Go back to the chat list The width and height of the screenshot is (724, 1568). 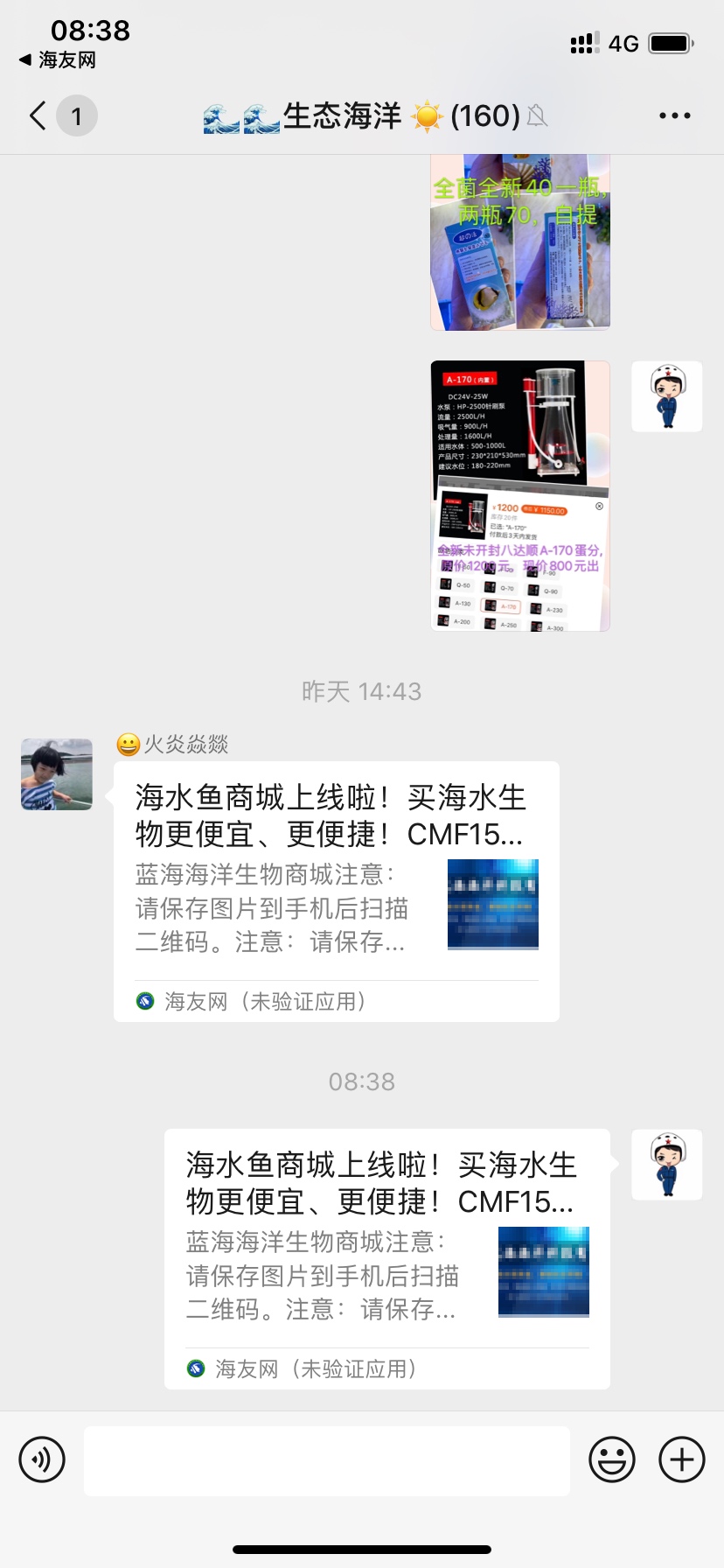click(38, 115)
